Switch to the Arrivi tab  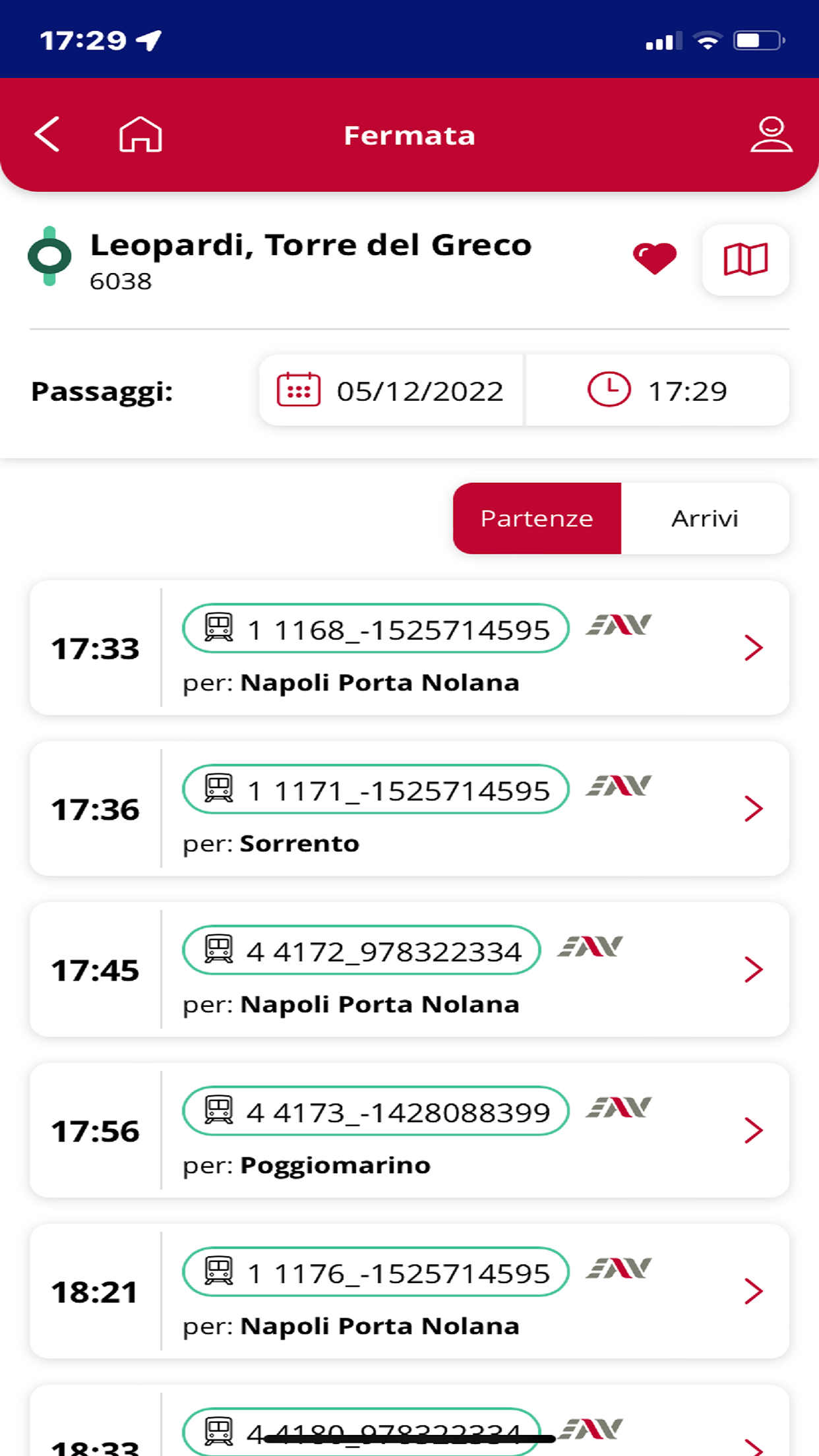pyautogui.click(x=706, y=518)
